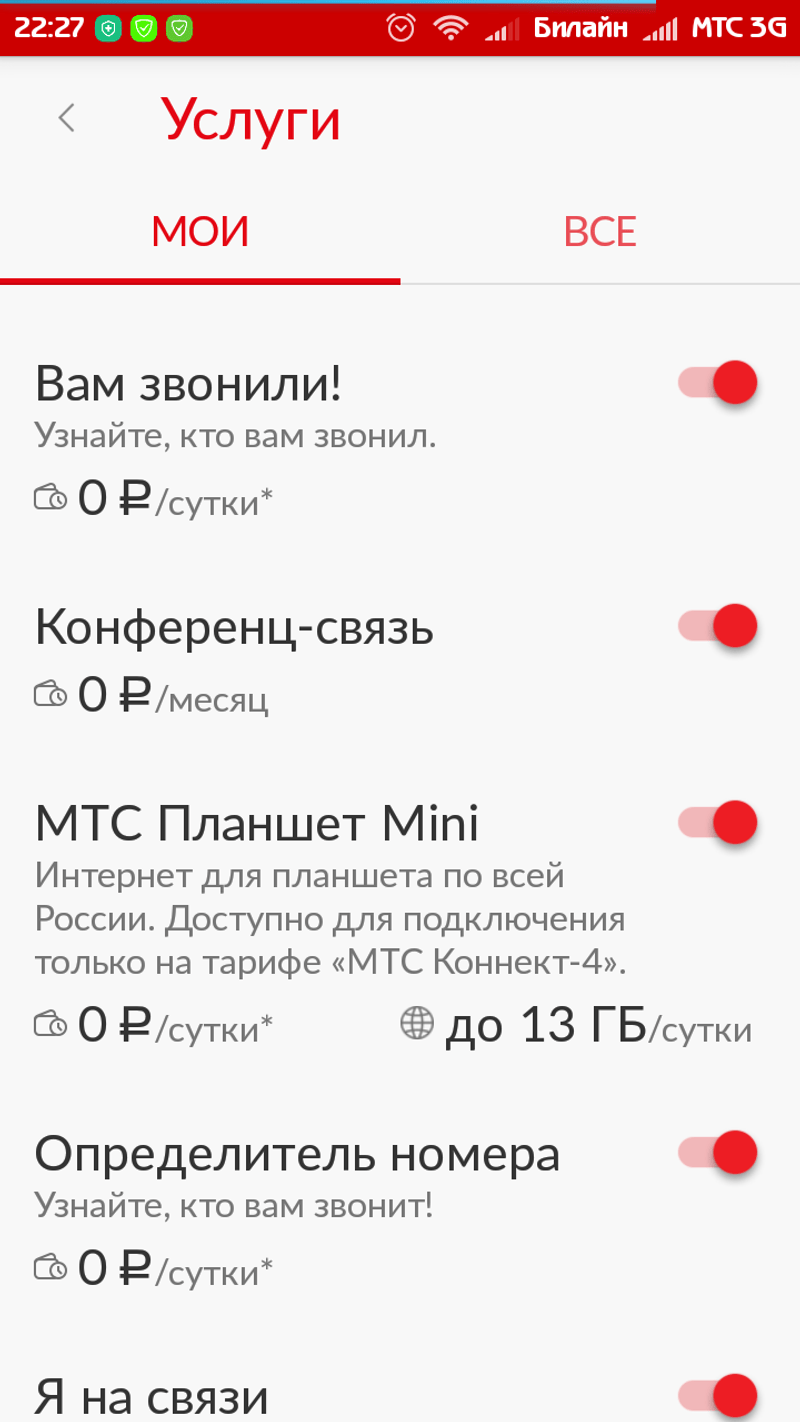Disable Определитель номера switch
800x1422 pixels.
[x=720, y=1153]
